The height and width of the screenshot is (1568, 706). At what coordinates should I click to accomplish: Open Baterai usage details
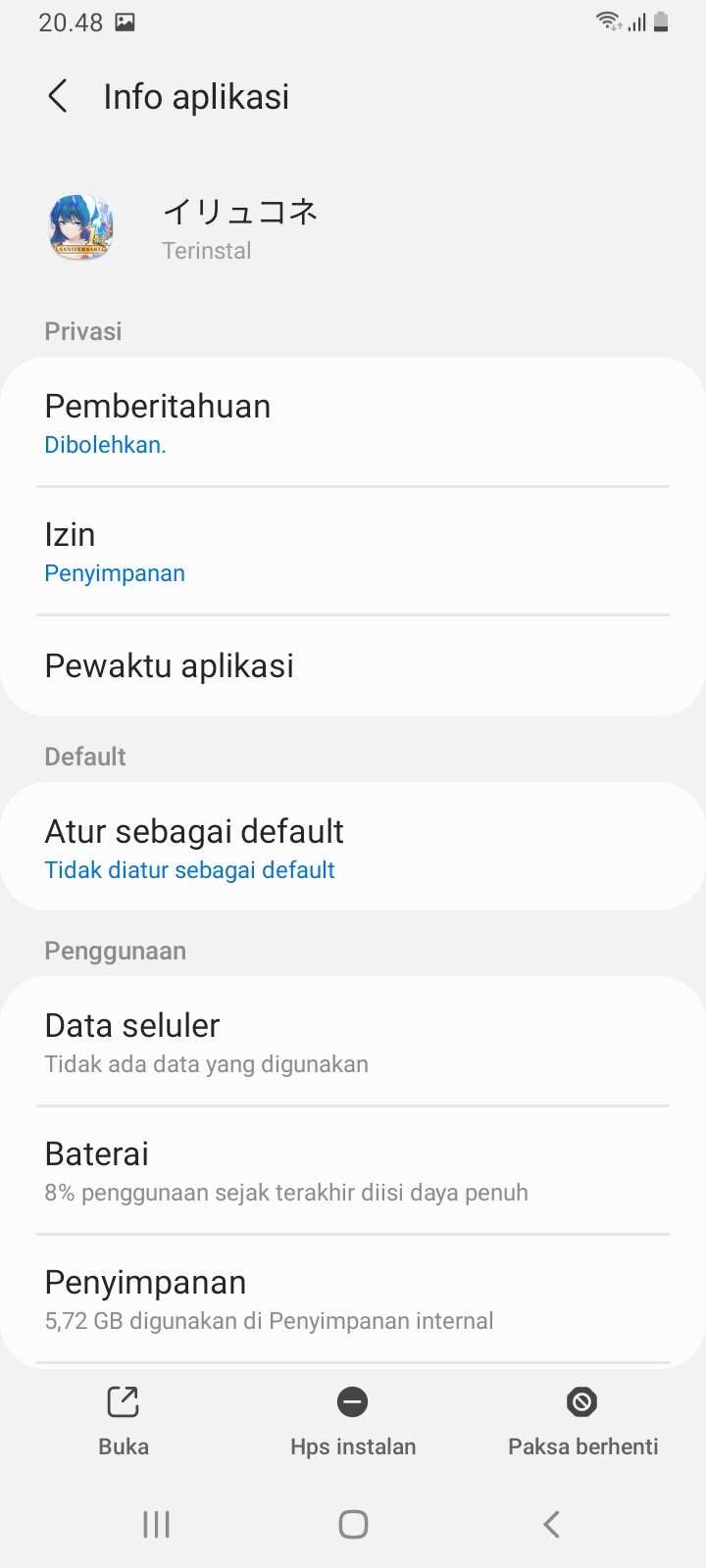click(353, 1170)
